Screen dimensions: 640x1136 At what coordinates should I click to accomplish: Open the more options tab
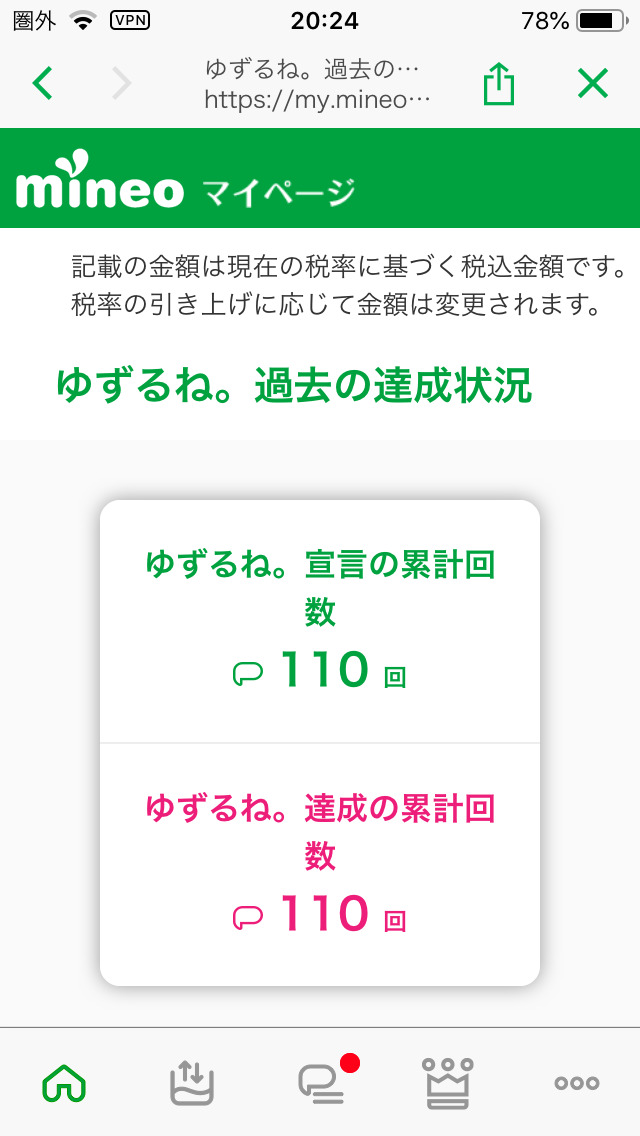(x=577, y=1082)
